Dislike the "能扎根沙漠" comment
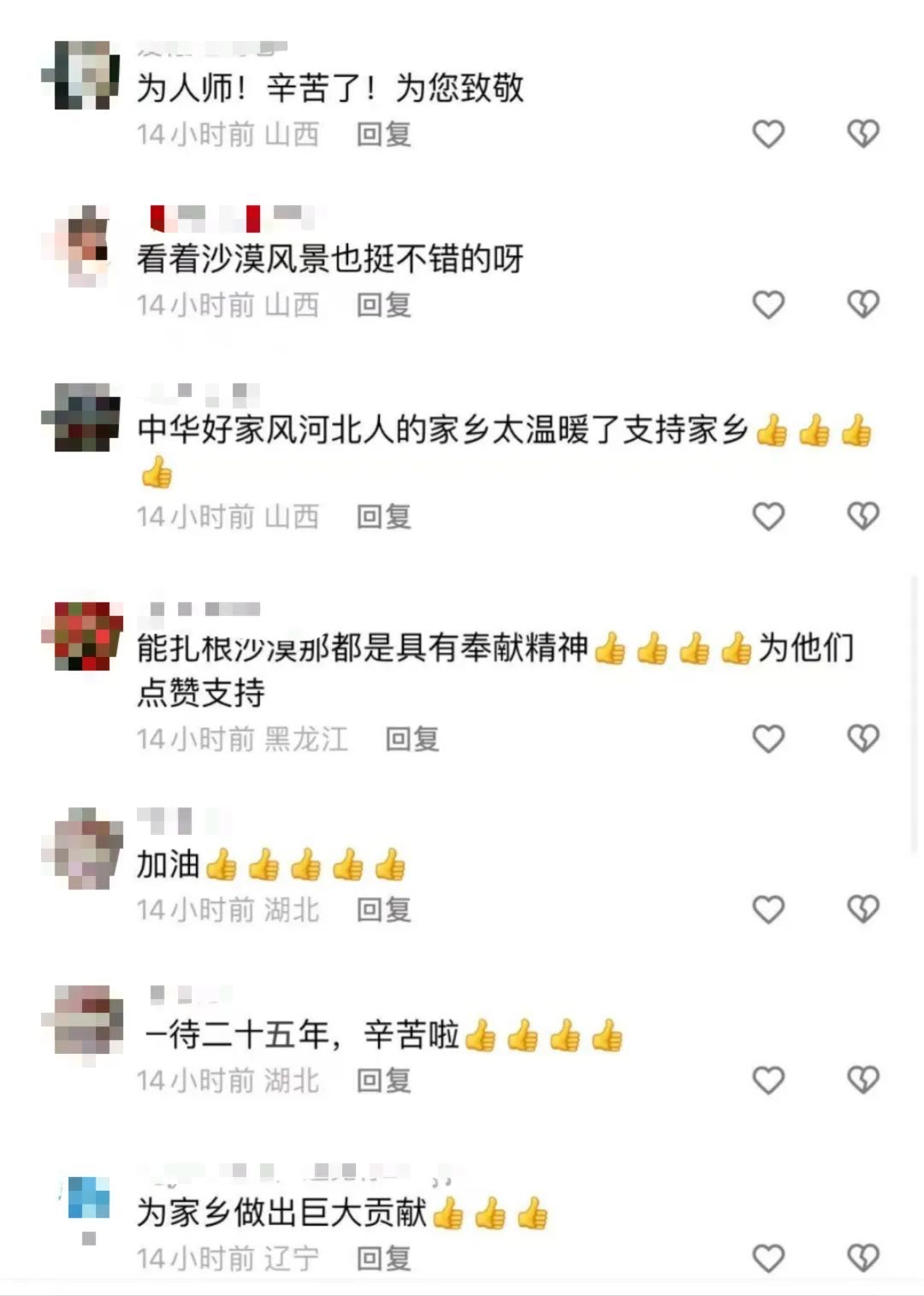 click(x=862, y=738)
